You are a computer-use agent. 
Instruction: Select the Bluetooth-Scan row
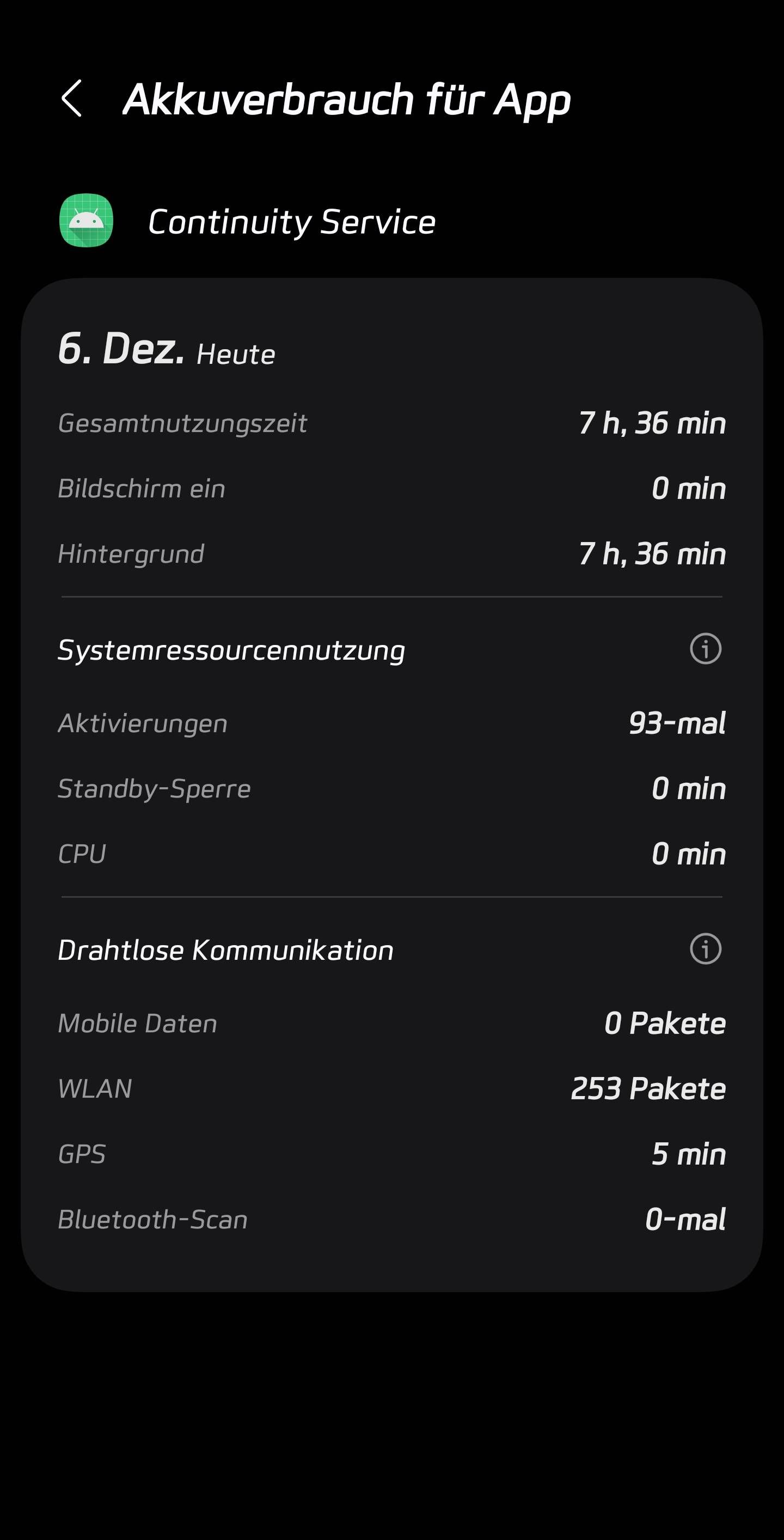coord(391,1219)
